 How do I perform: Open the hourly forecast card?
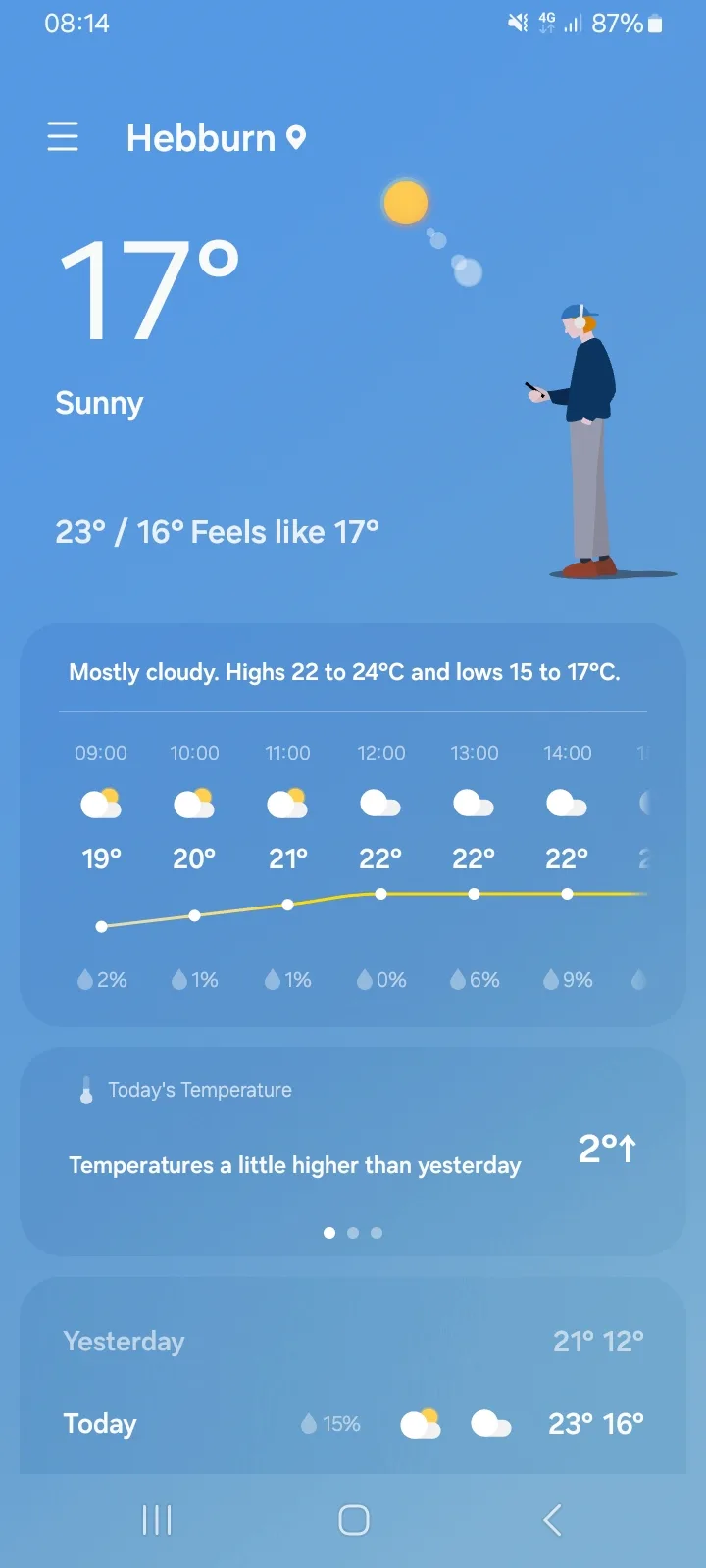[353, 825]
